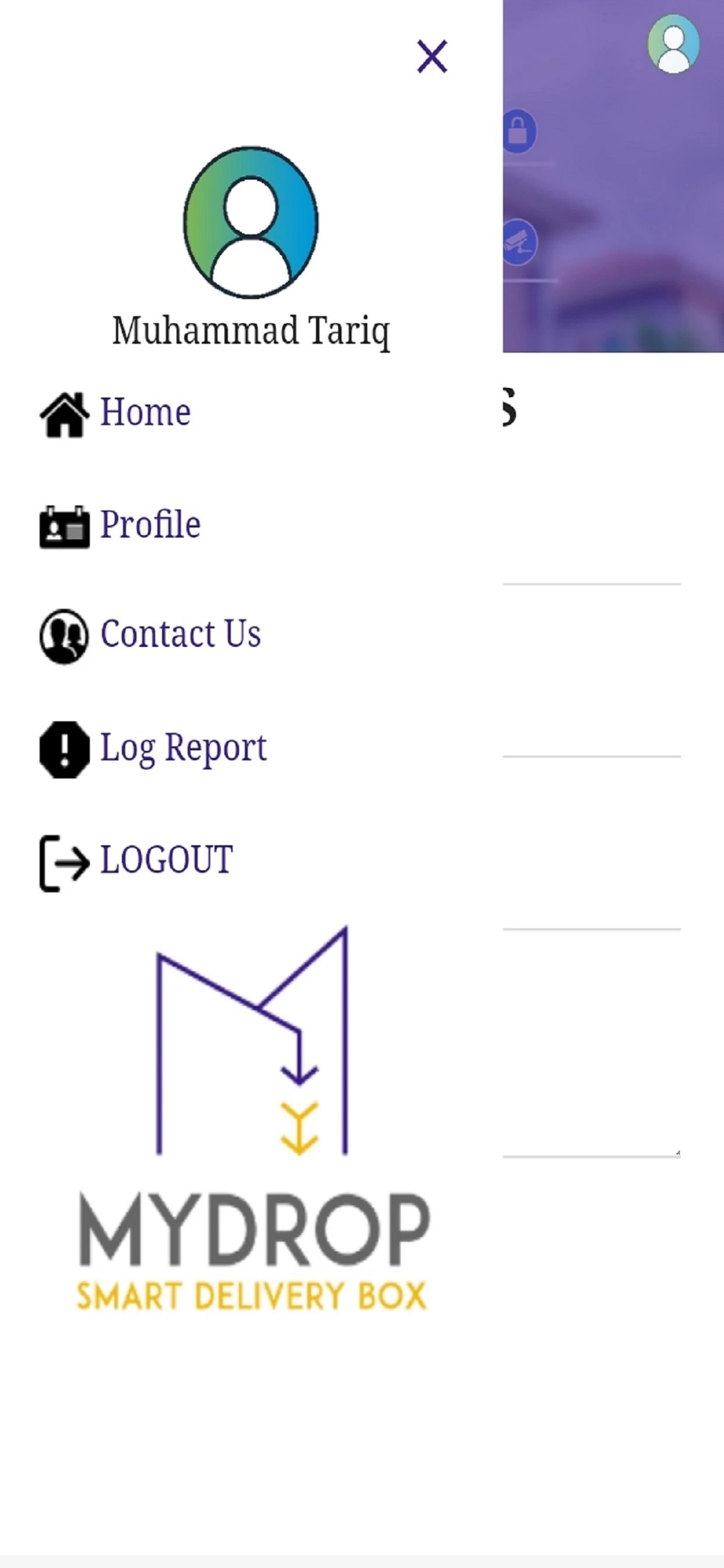Log out of the account
Screen dimensions: 724x1568
166,860
